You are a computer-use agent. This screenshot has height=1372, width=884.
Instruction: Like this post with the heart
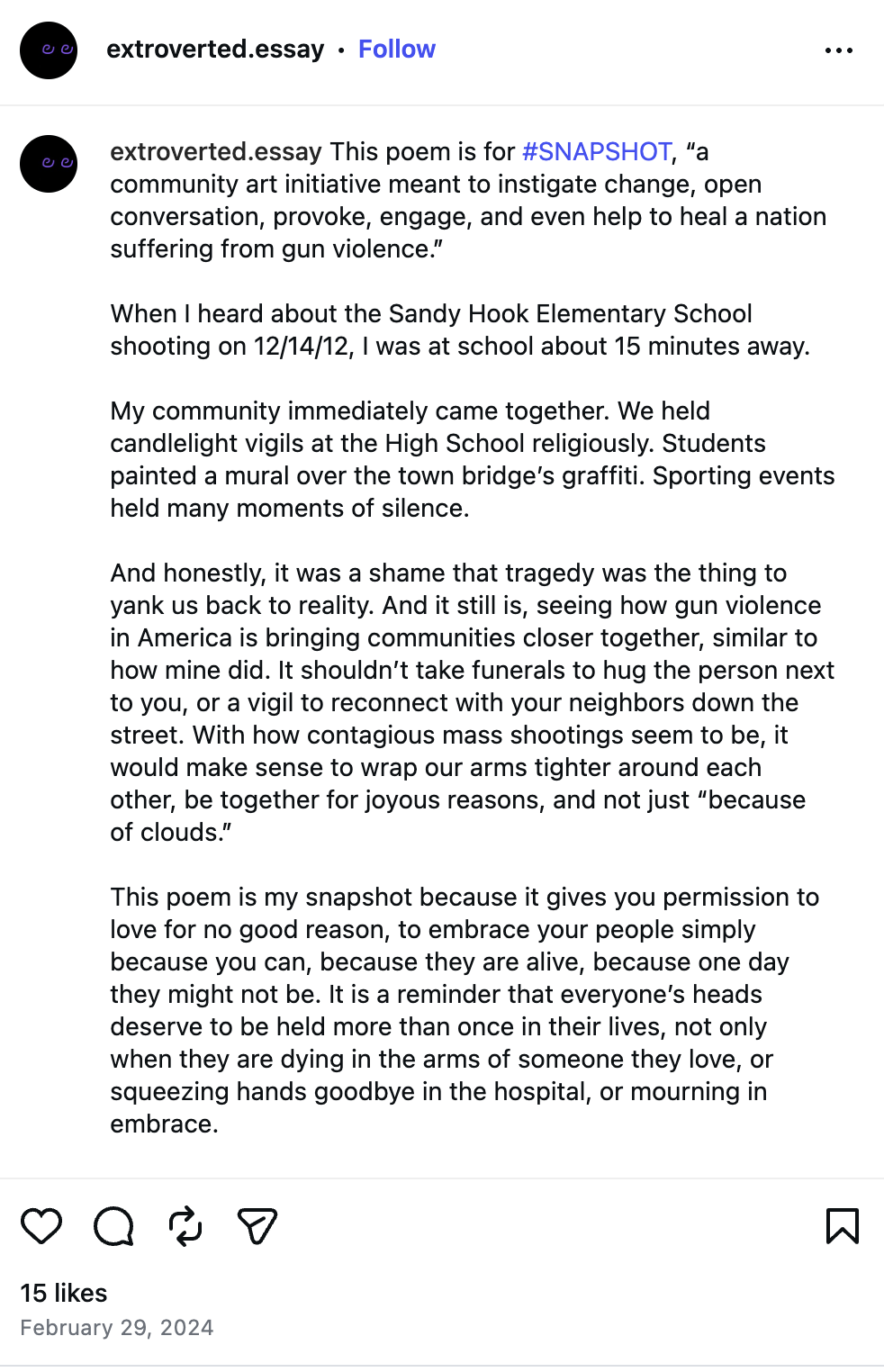tap(41, 1226)
